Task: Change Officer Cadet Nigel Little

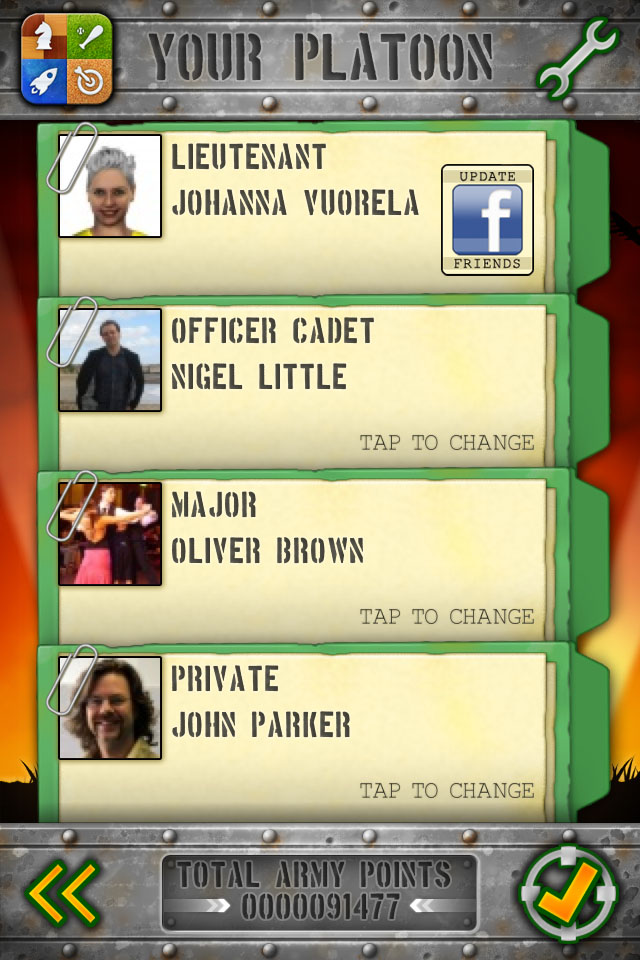Action: pos(446,442)
